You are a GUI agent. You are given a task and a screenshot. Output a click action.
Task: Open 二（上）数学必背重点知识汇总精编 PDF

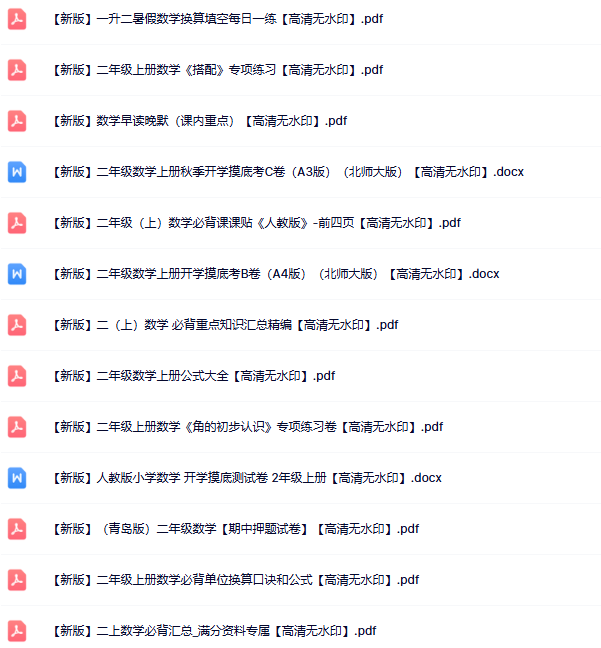click(224, 325)
